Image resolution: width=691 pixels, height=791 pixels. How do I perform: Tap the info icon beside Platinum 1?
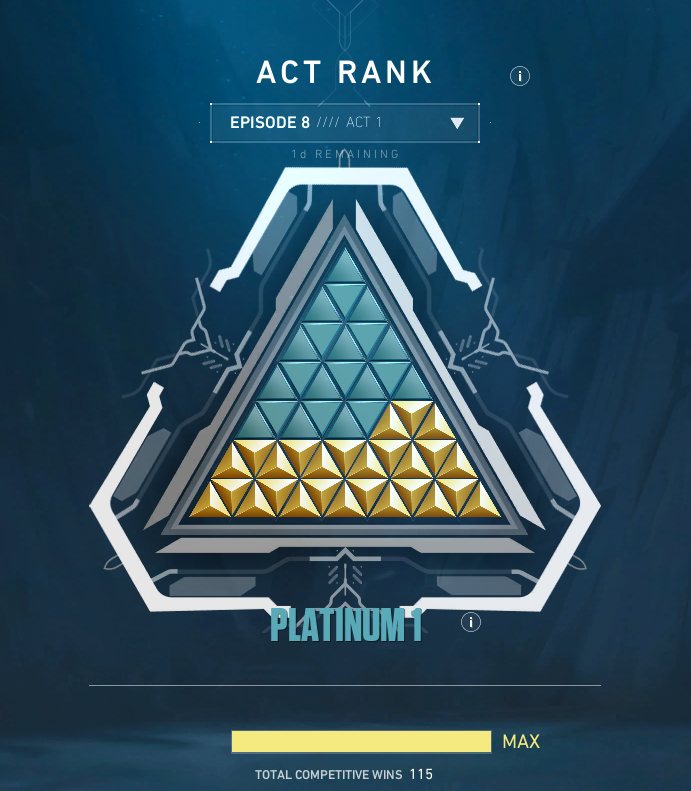pyautogui.click(x=471, y=623)
